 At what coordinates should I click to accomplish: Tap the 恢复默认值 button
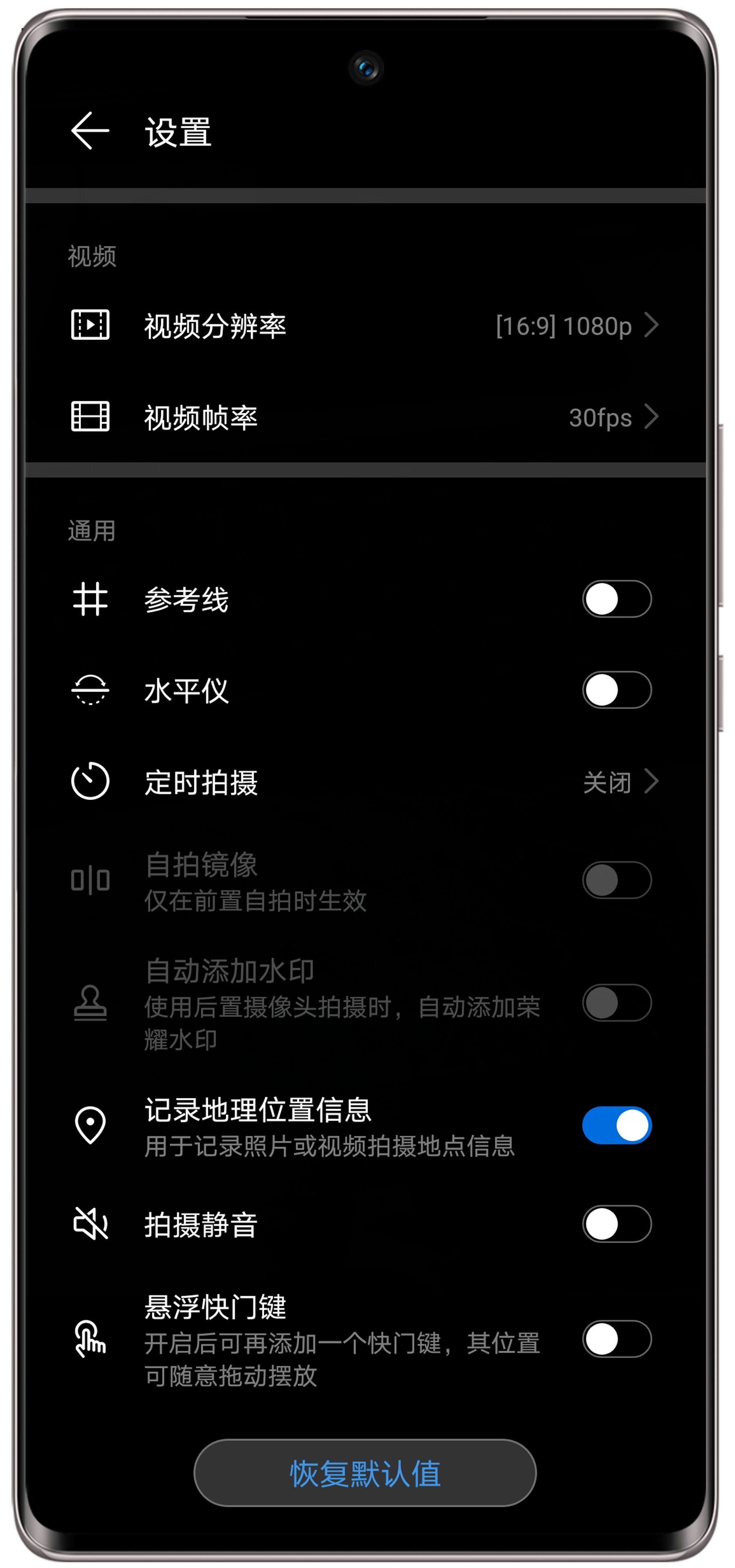click(x=365, y=1473)
